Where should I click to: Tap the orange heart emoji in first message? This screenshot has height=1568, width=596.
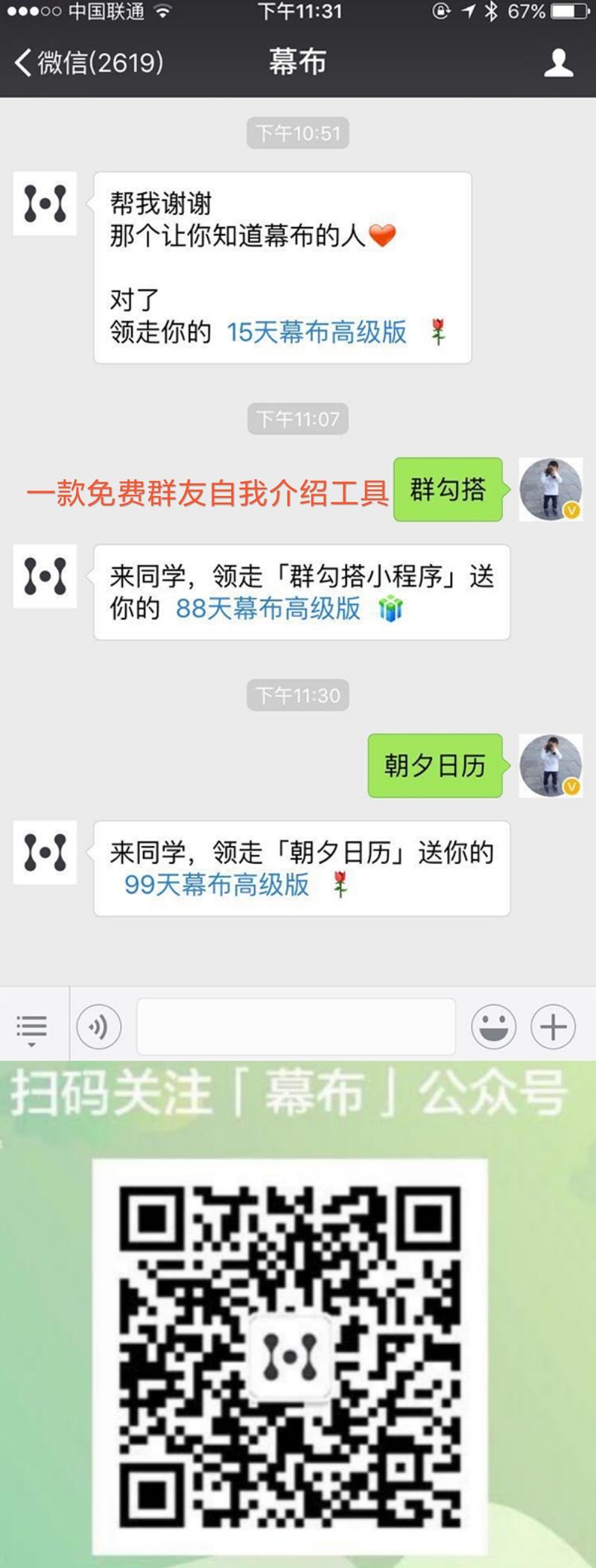click(382, 235)
